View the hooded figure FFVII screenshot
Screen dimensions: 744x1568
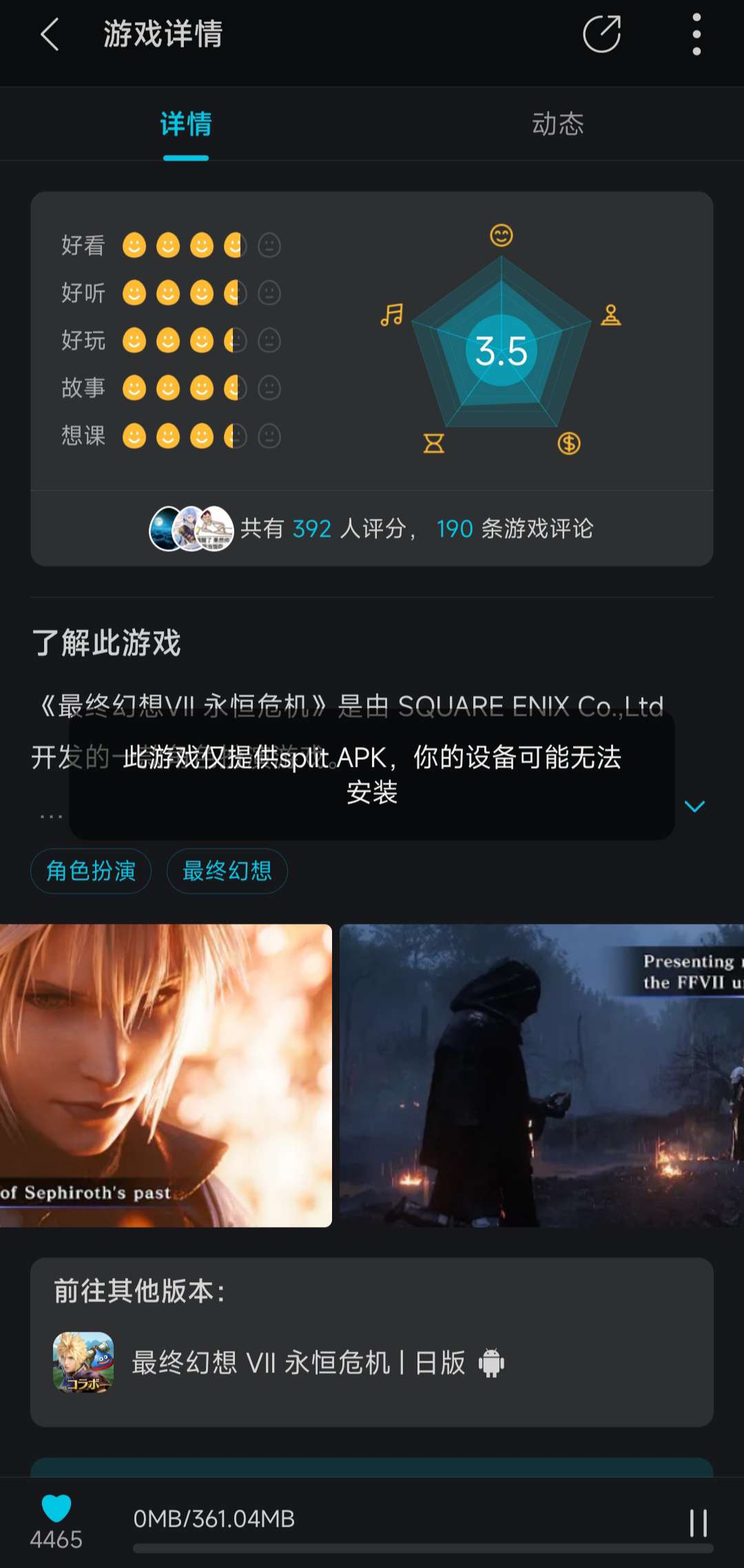point(541,1075)
